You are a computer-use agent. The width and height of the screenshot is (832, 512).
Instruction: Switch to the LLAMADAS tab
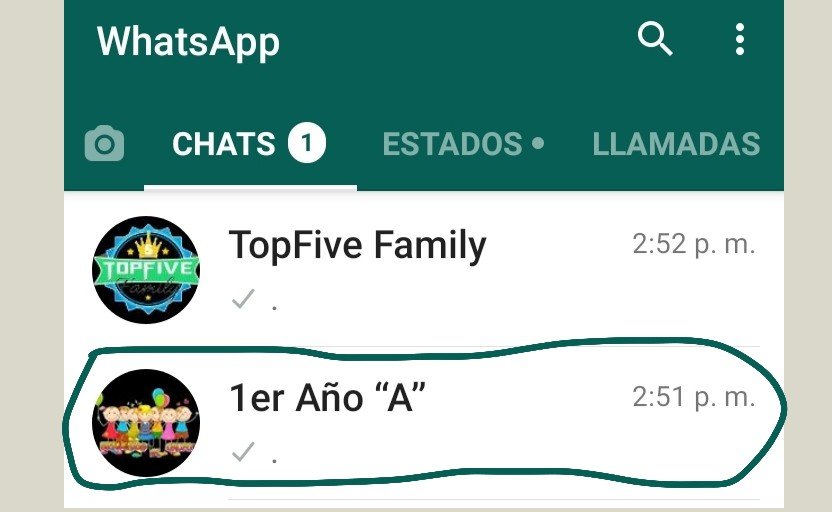676,145
